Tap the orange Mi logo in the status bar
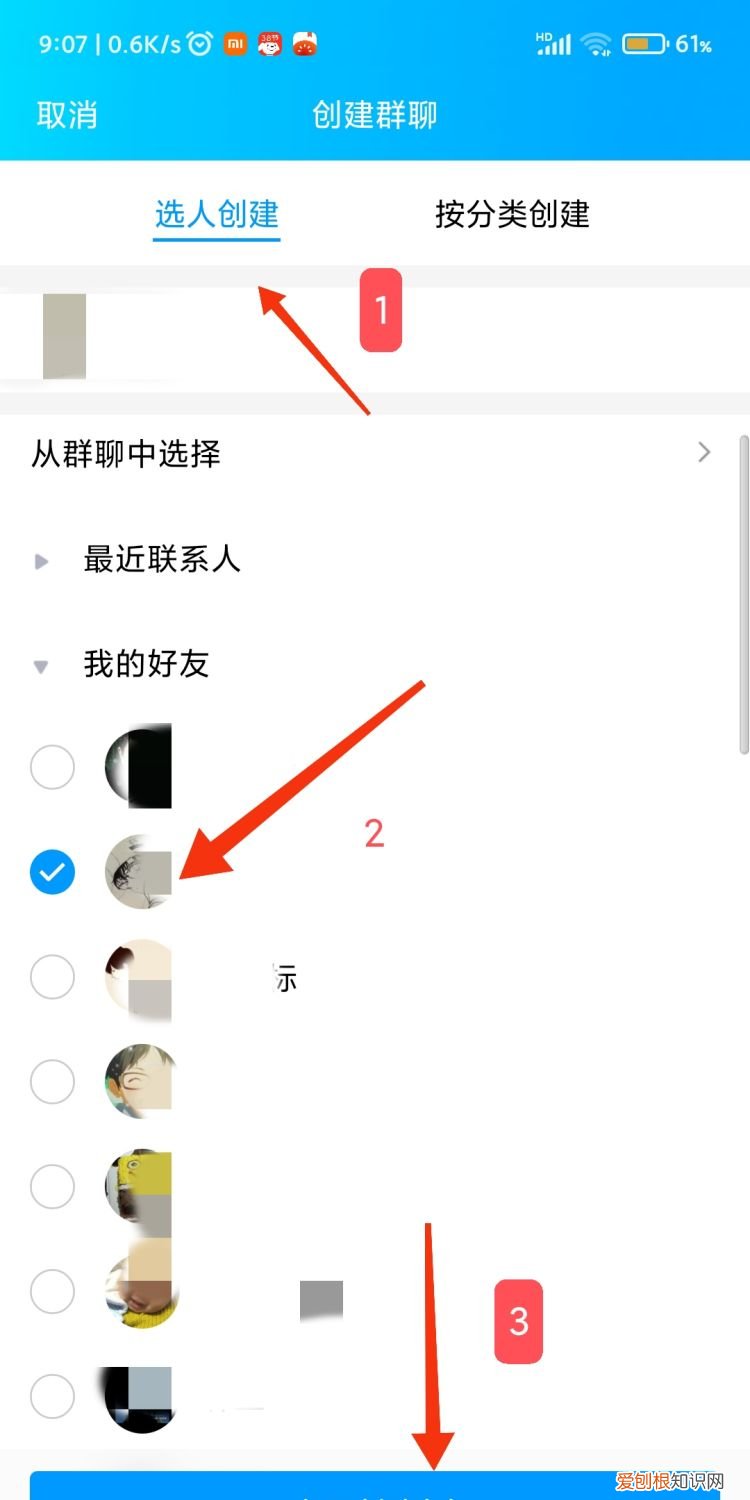 236,44
